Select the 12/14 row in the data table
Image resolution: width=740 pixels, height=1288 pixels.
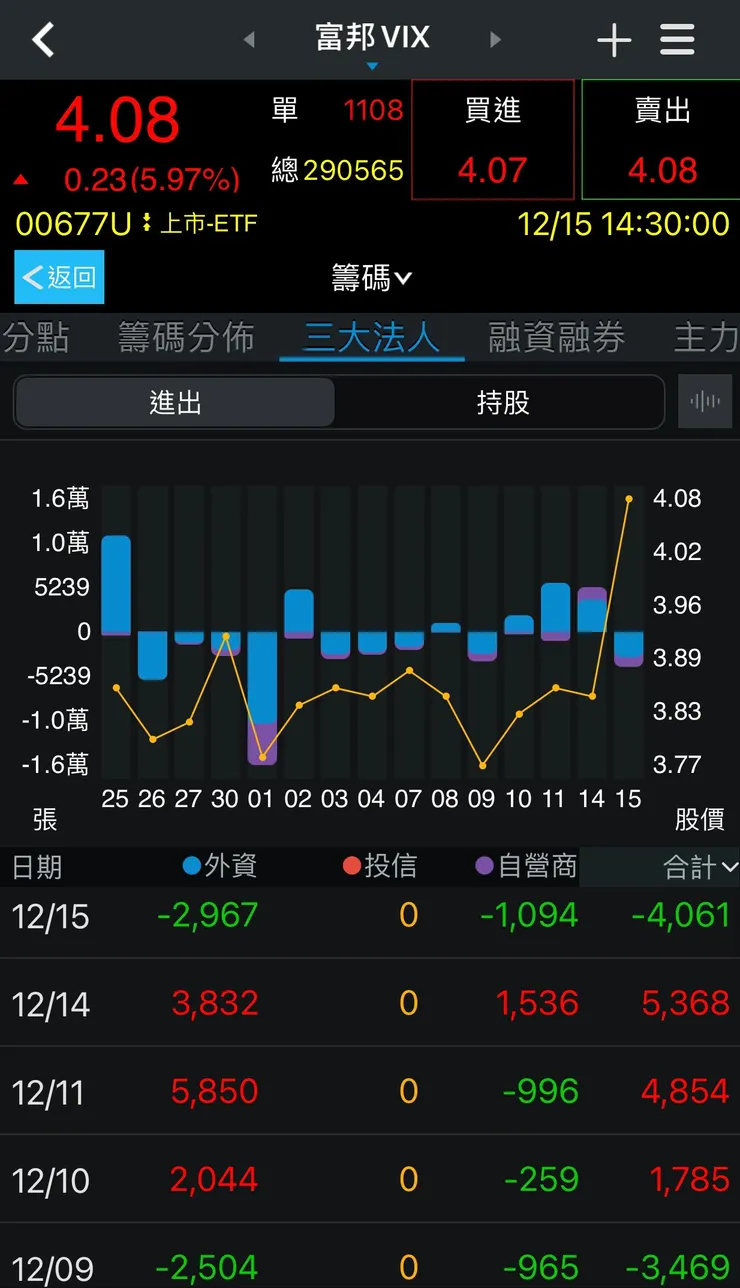(x=370, y=1002)
